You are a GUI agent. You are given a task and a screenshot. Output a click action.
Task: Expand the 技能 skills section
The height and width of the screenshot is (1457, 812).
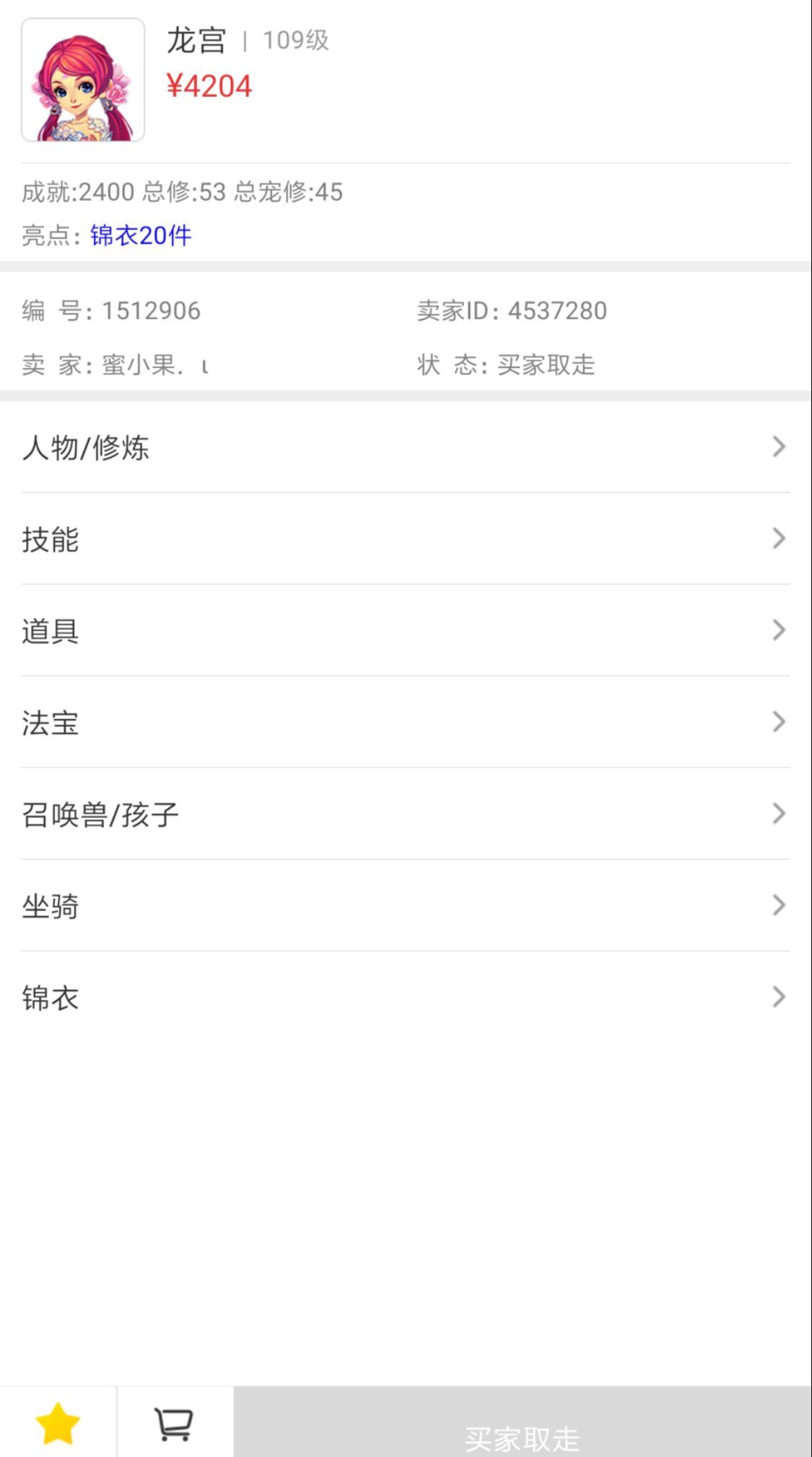[404, 539]
